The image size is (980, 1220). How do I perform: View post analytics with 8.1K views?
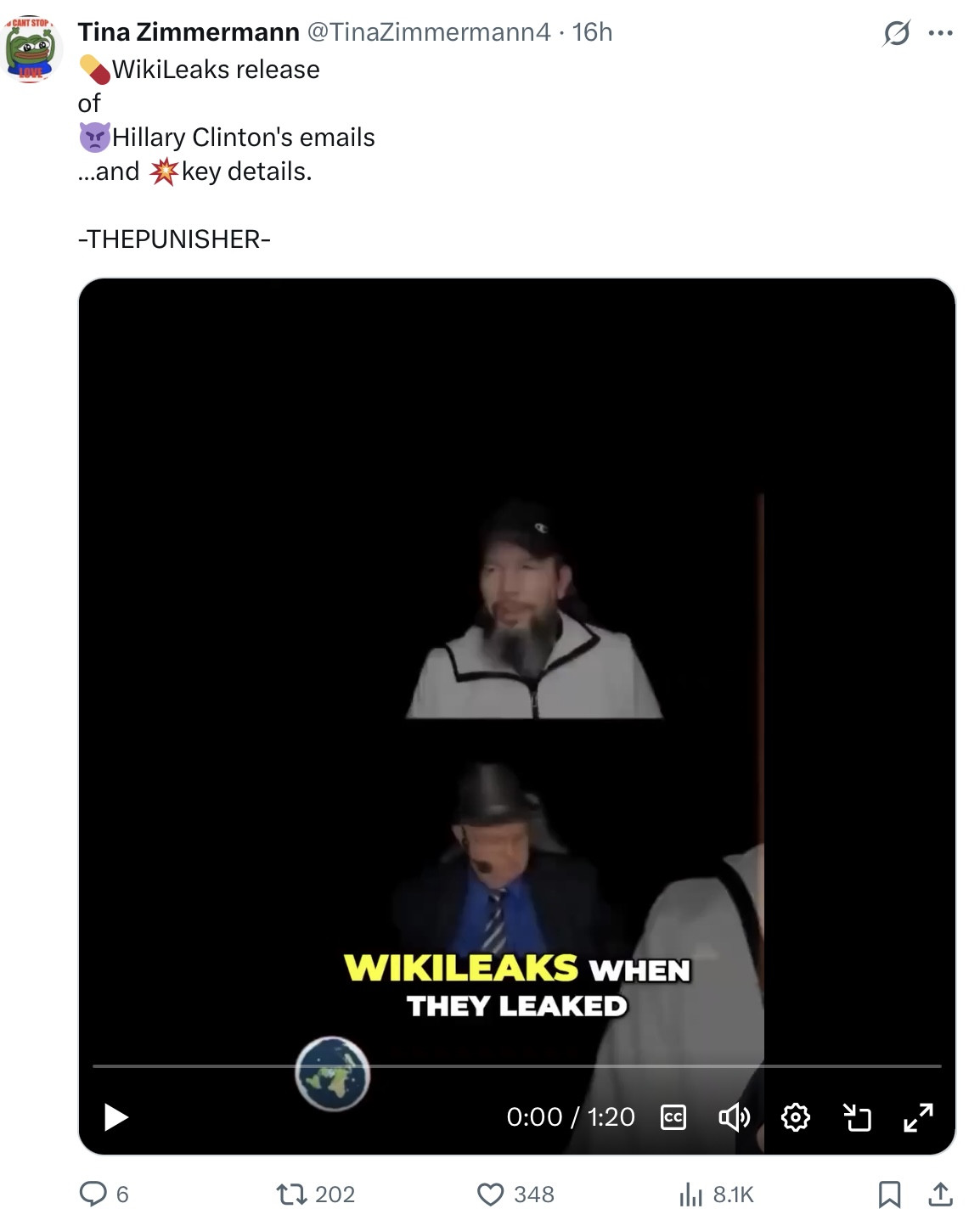(x=691, y=1195)
